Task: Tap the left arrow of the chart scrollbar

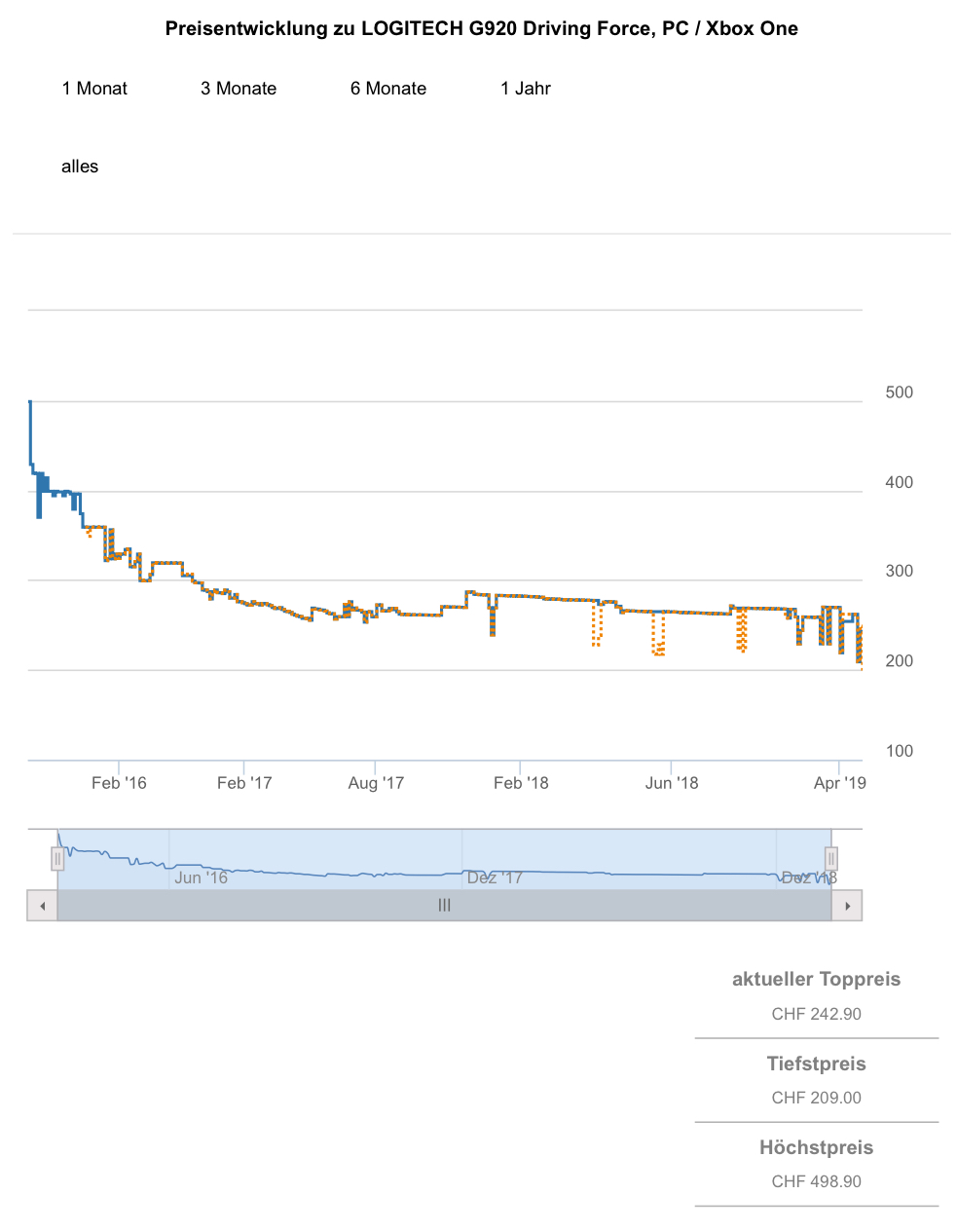Action: [42, 906]
